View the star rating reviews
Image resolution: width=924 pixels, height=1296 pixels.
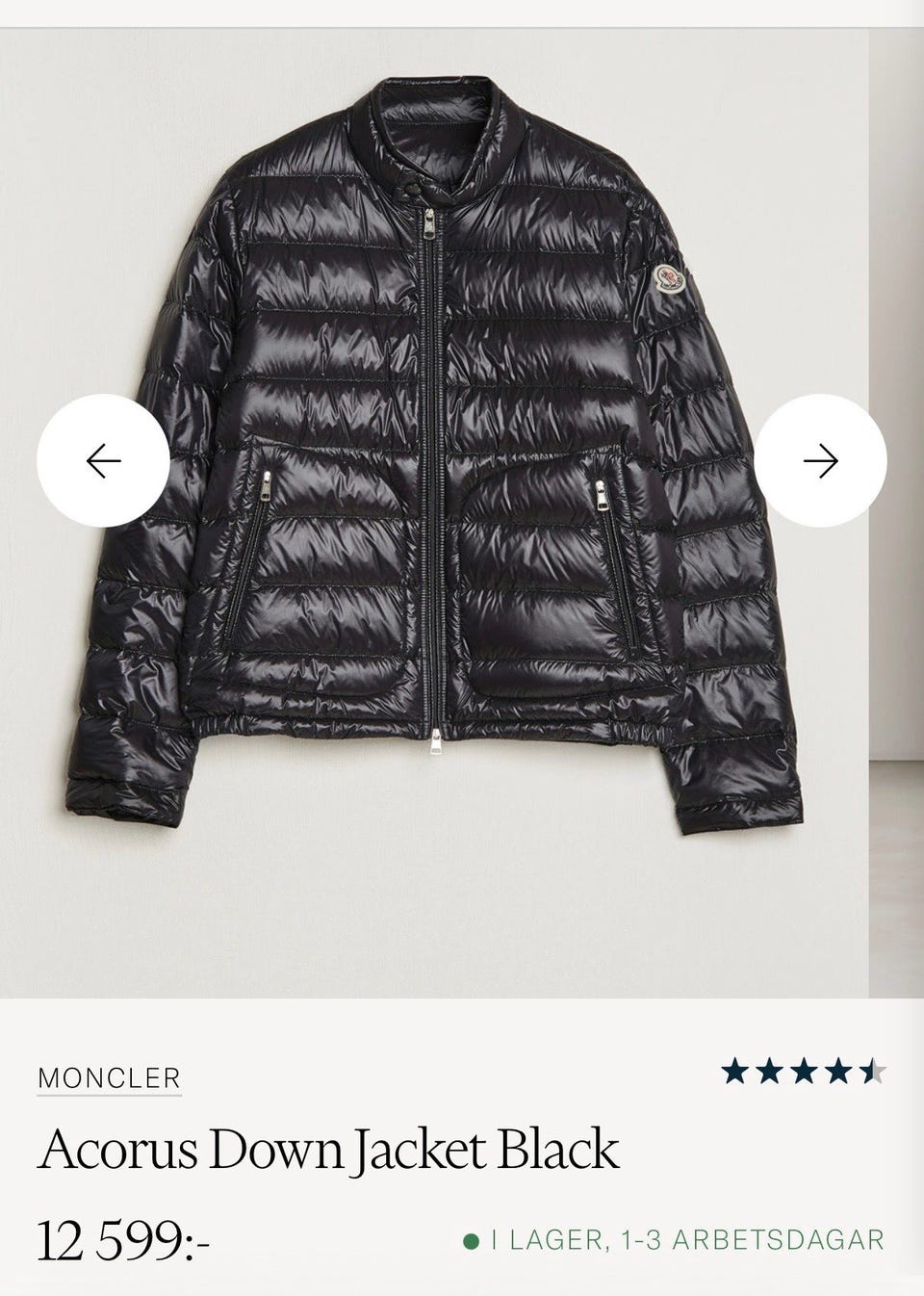804,1071
